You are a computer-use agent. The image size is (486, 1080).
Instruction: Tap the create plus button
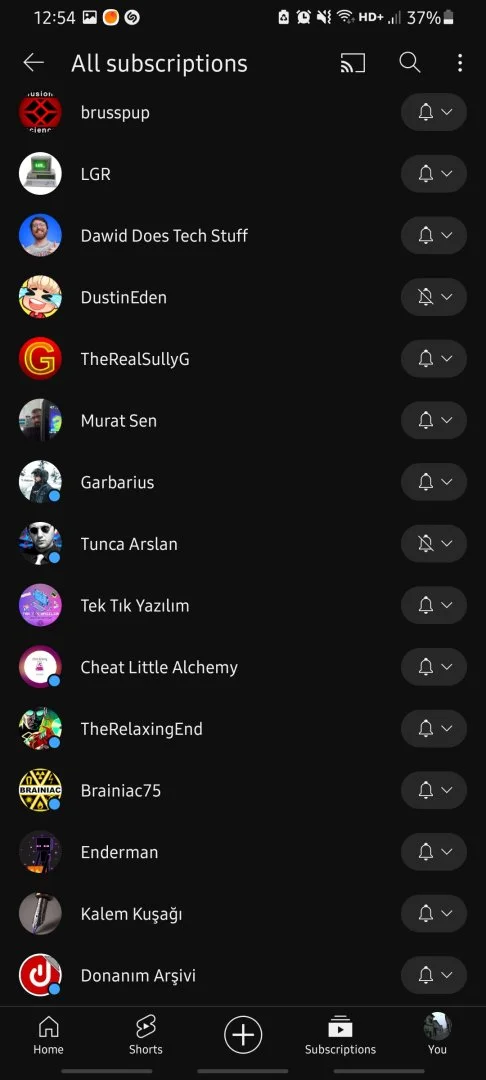(x=243, y=1035)
